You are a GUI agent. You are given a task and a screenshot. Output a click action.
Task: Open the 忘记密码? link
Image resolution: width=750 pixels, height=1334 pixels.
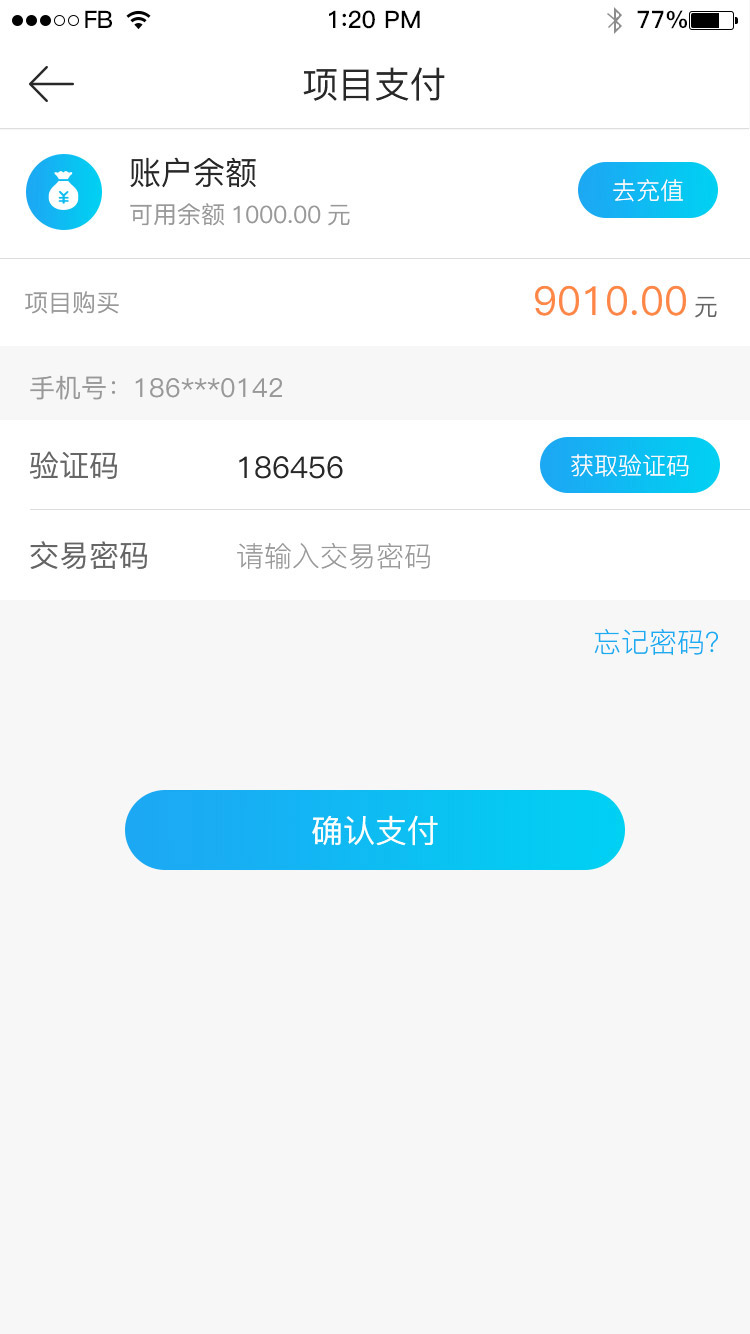pos(657,642)
